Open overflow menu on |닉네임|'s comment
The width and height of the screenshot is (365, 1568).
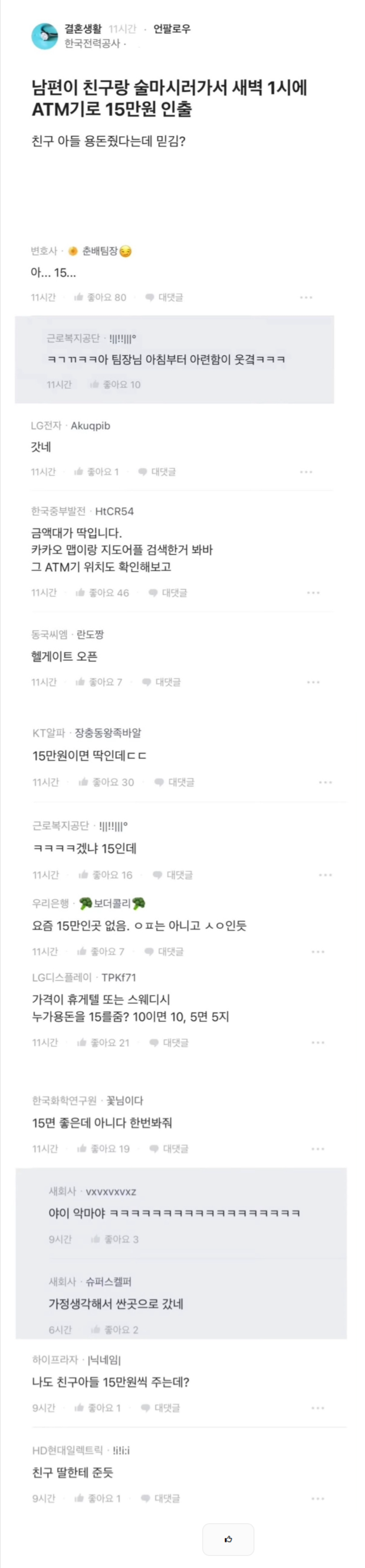pos(317,1407)
